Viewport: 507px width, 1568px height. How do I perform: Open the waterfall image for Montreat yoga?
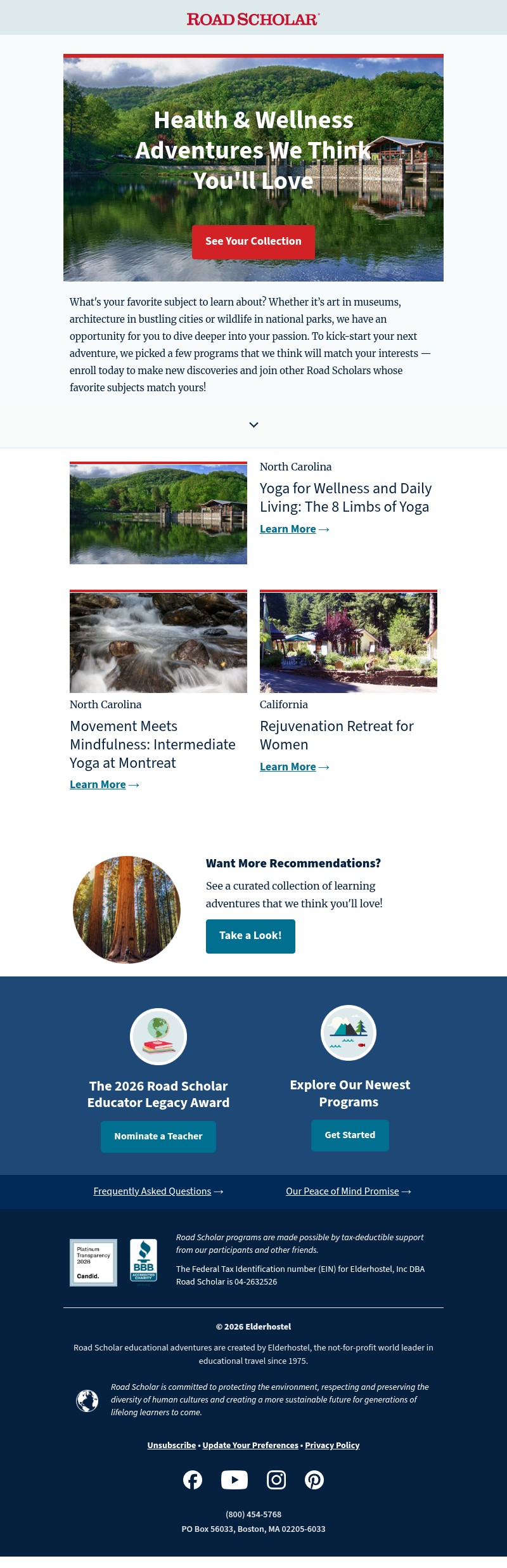(158, 642)
